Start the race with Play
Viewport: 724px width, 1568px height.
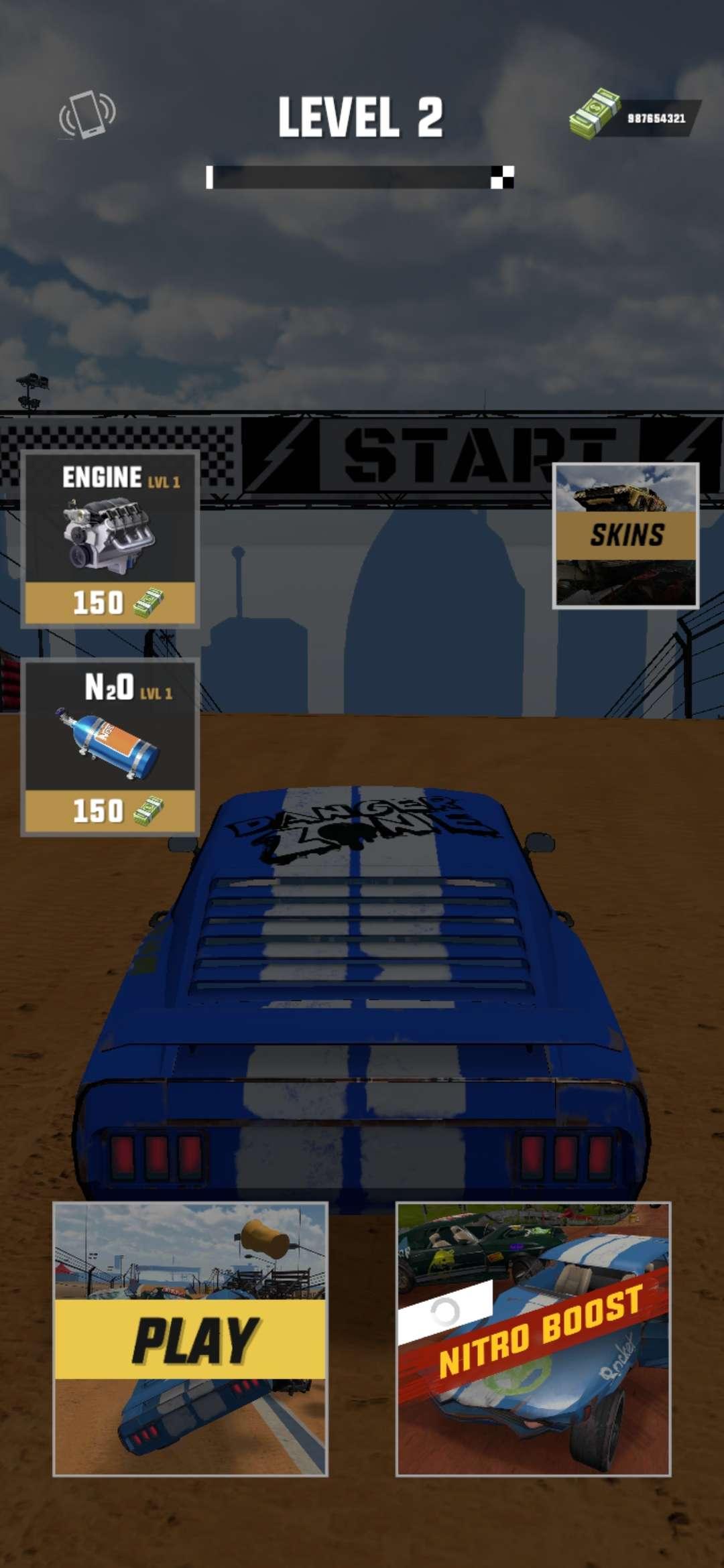click(x=190, y=1339)
